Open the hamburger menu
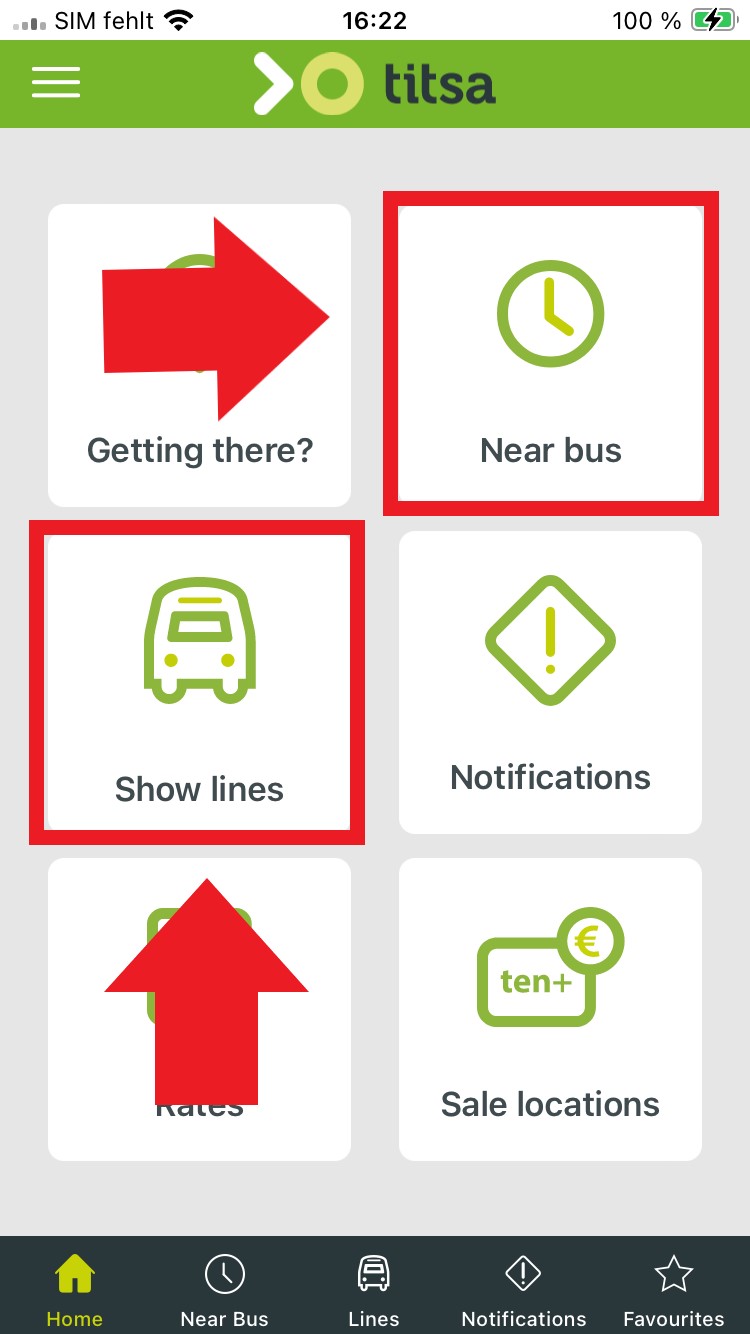Viewport: 750px width, 1334px height. [56, 82]
